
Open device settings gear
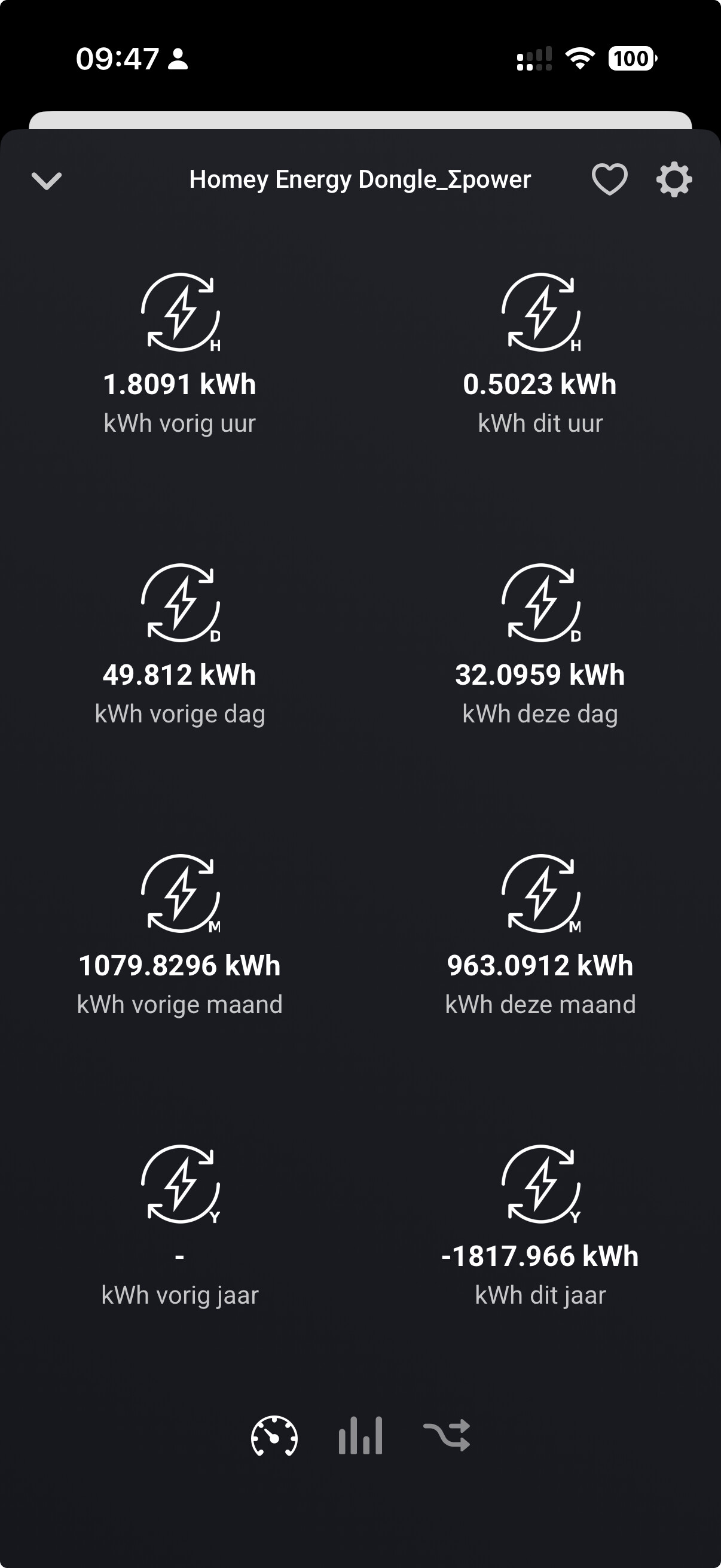tap(674, 179)
